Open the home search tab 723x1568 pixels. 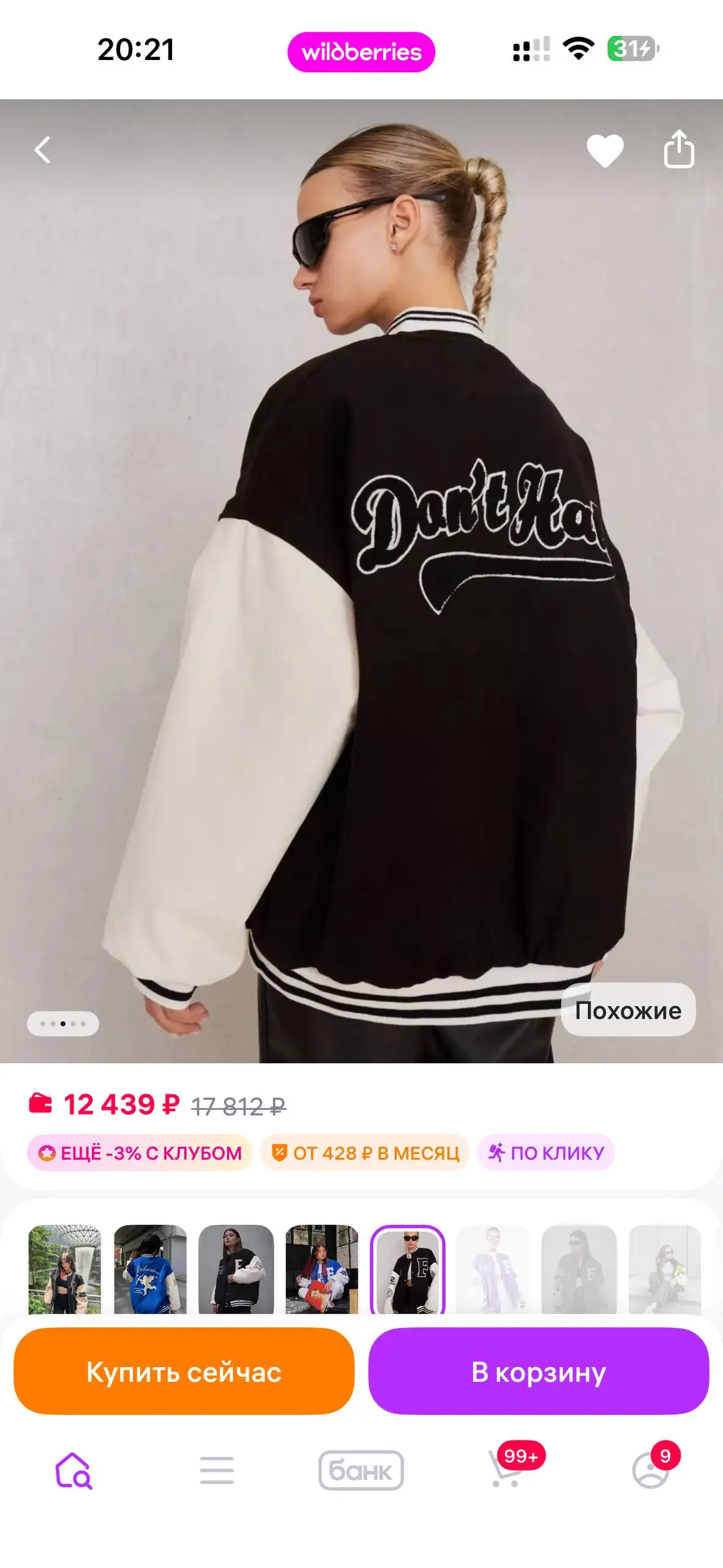click(73, 1471)
